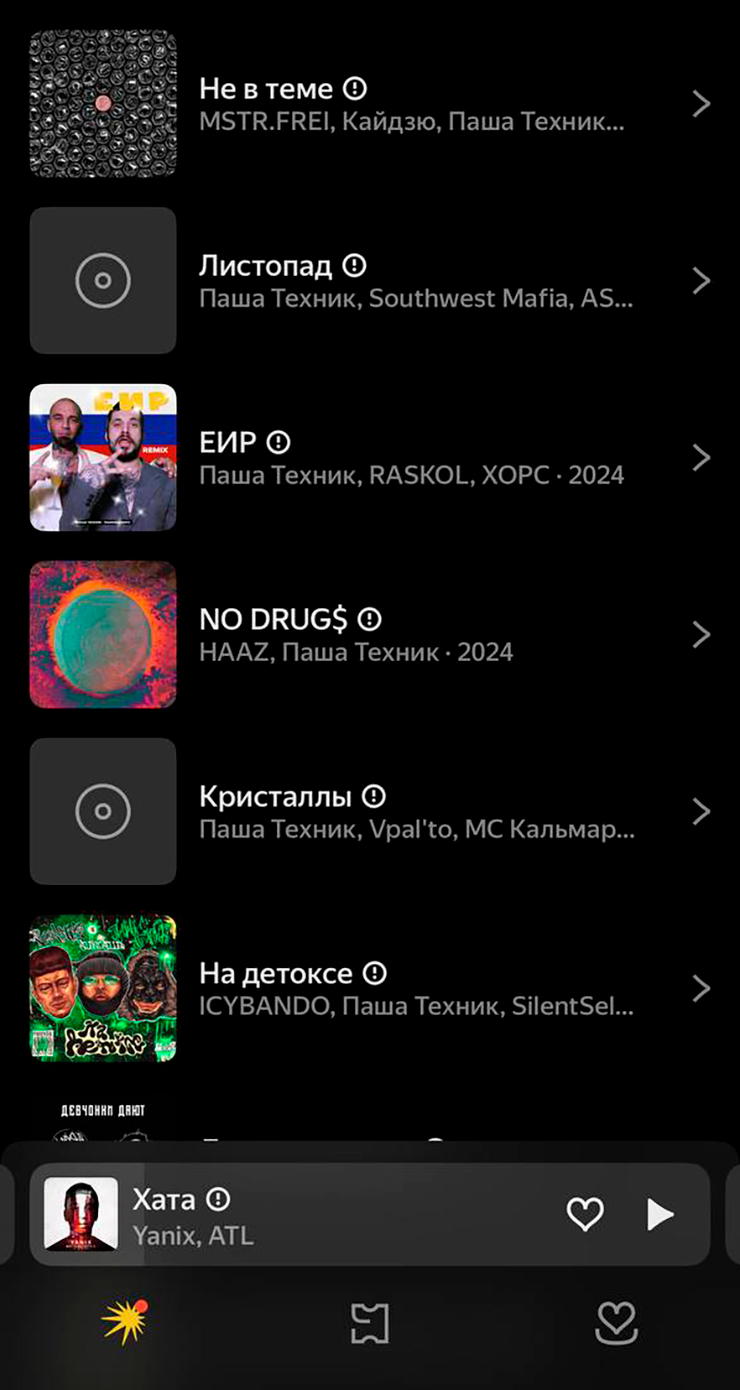Switch to the ticket icon tab

370,1324
